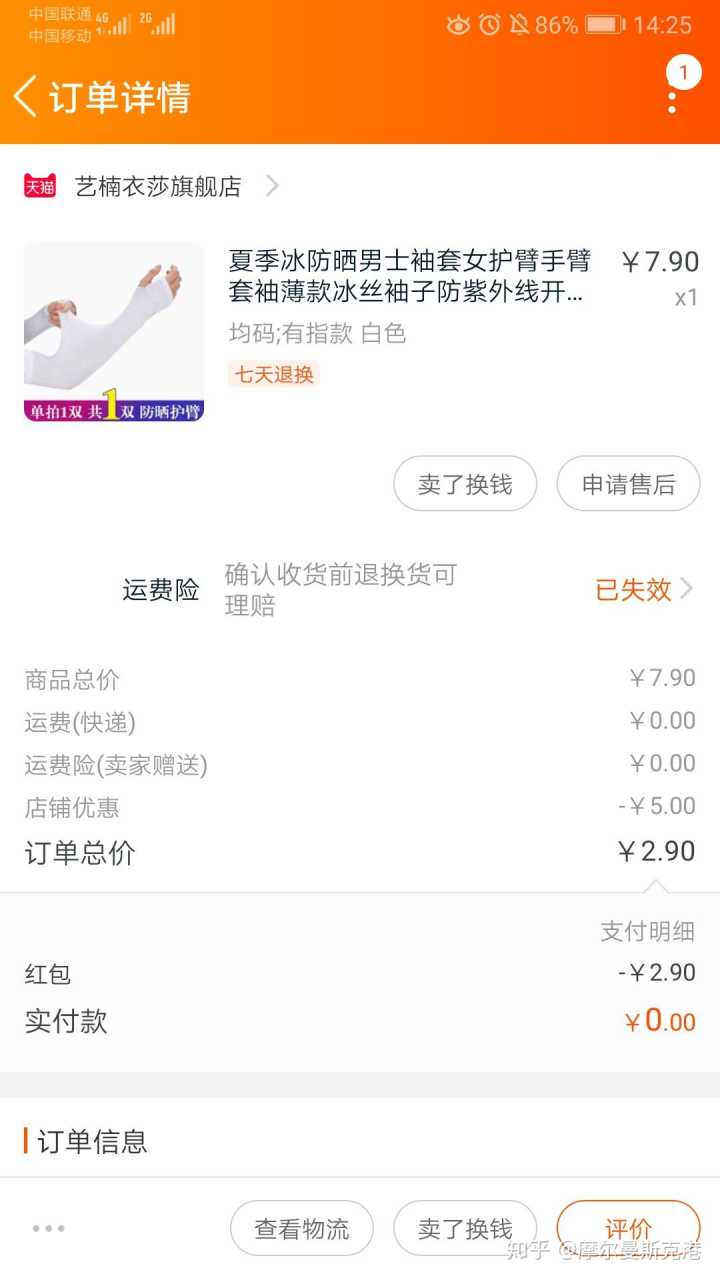720x1280 pixels.
Task: Open the sleeve product thumbnail
Action: click(x=114, y=332)
